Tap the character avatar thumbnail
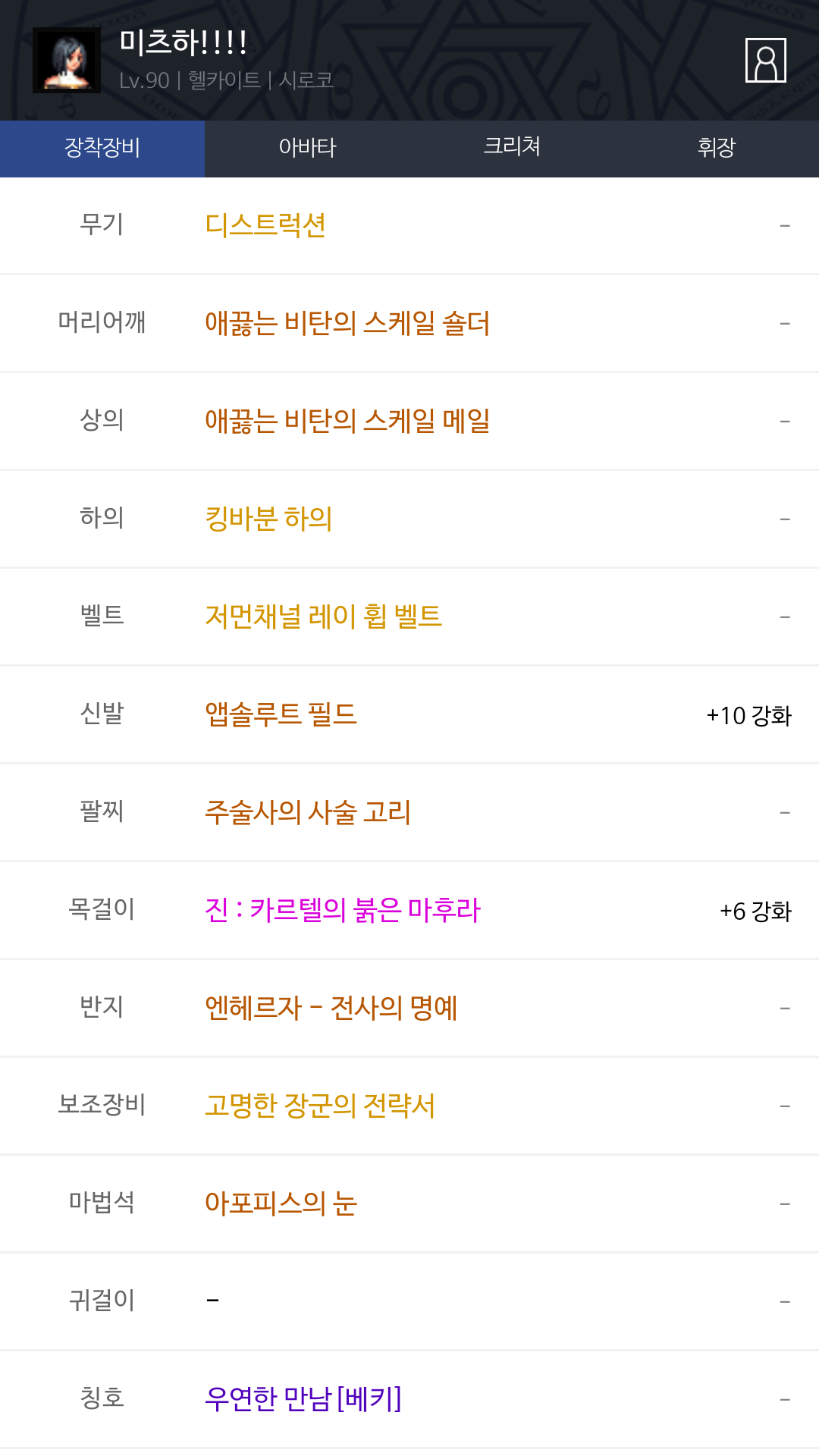This screenshot has width=819, height=1456. point(67,60)
